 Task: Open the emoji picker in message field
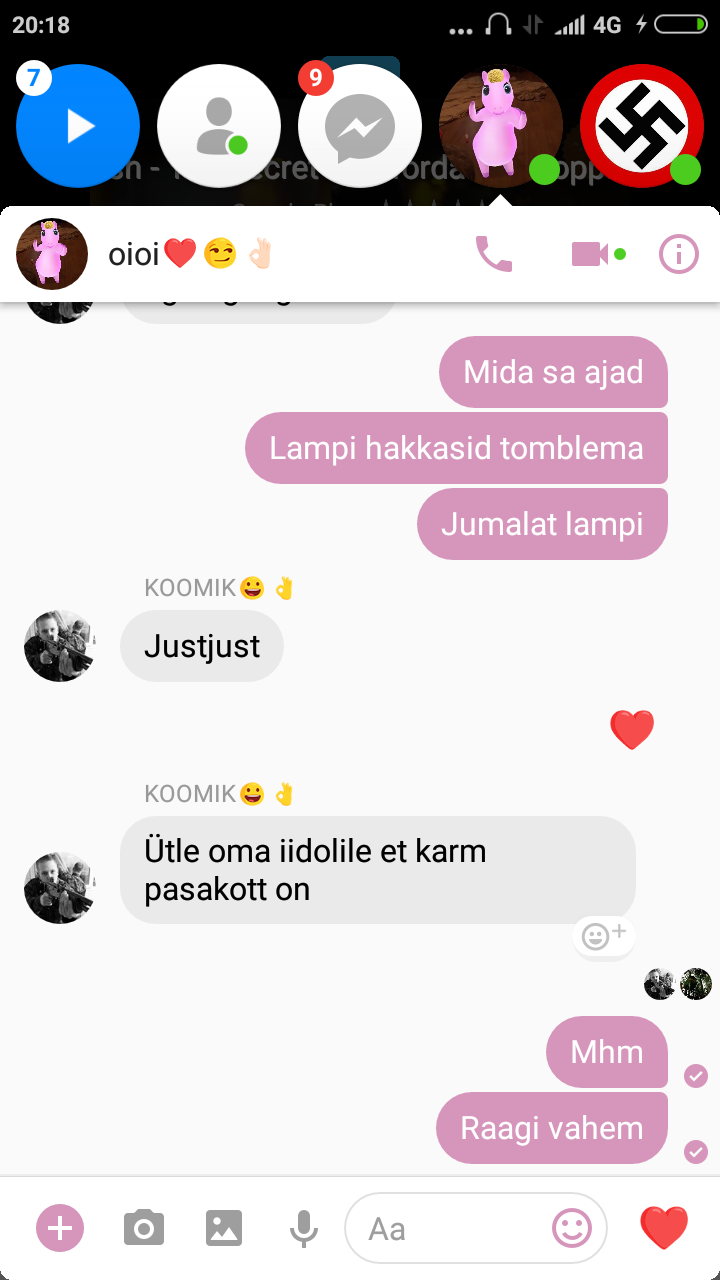click(x=572, y=1228)
